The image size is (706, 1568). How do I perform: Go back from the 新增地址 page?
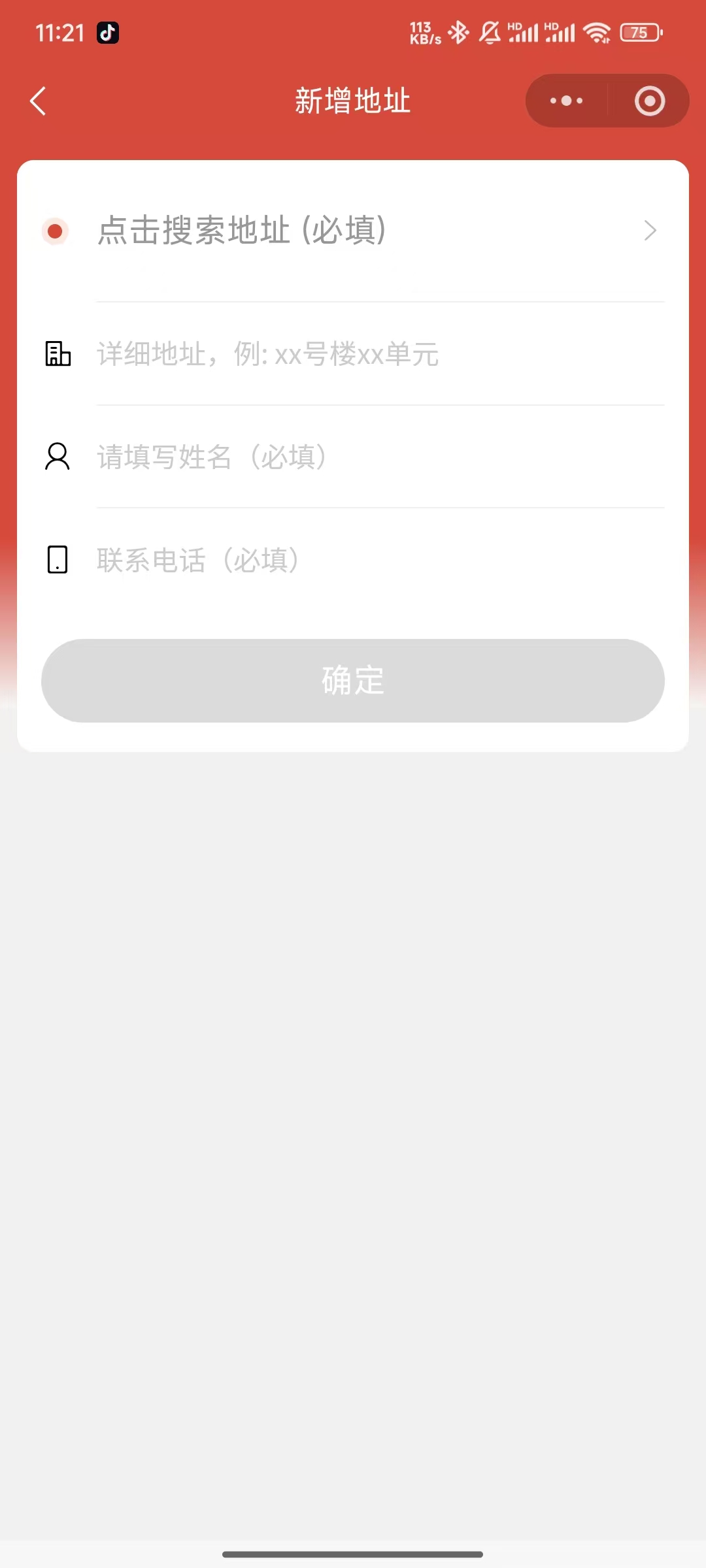(x=39, y=101)
